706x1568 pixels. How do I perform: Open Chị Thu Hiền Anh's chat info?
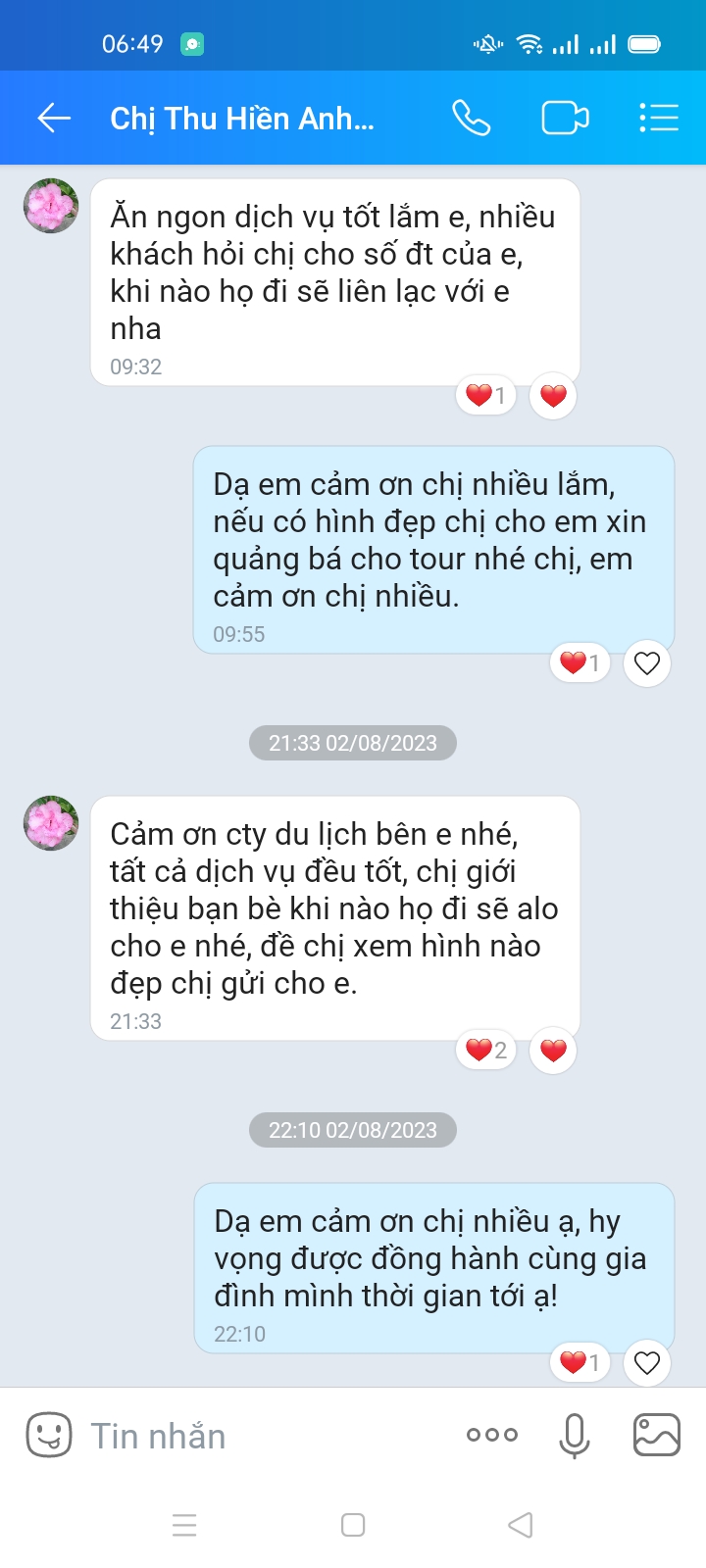pos(242,119)
